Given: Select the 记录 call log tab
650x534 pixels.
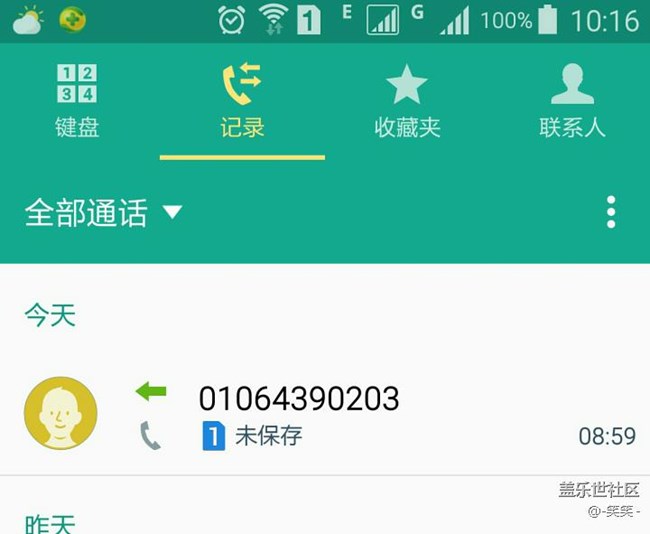Looking at the screenshot, I should [242, 101].
